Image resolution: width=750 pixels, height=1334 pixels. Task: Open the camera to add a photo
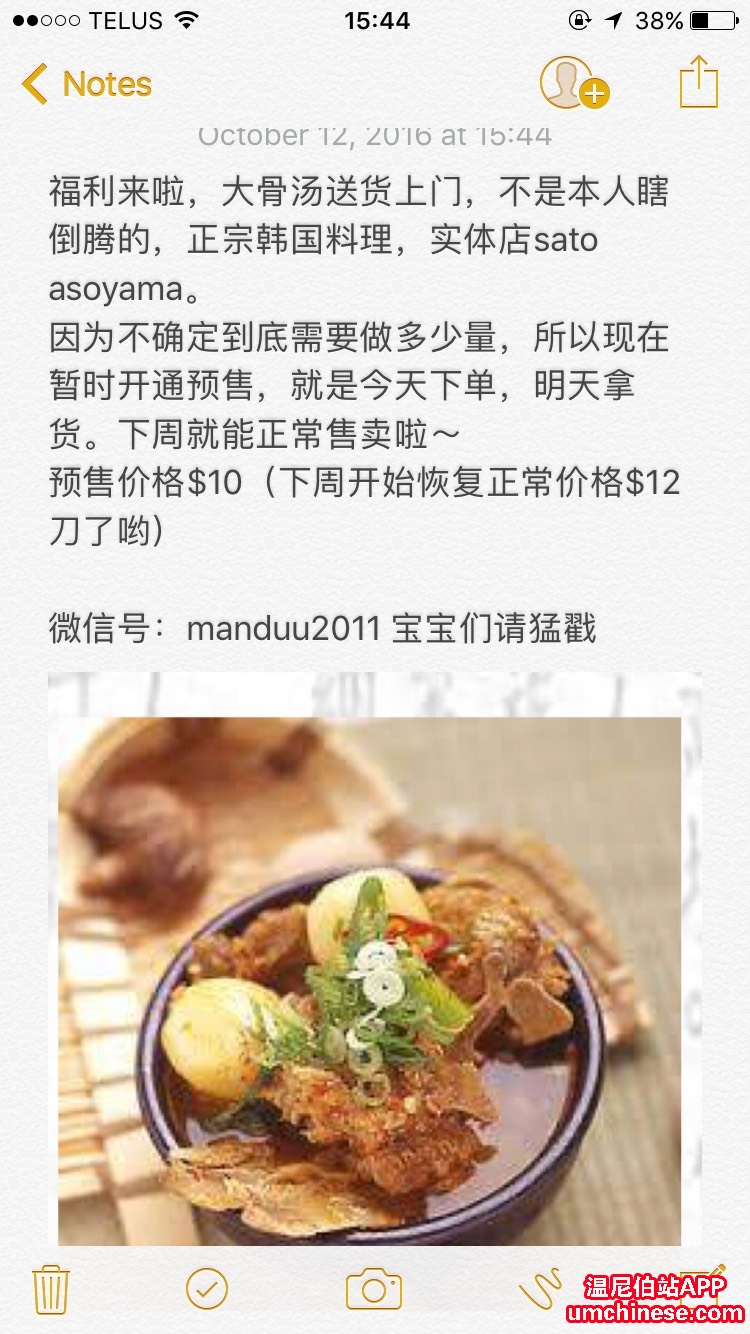point(374,1289)
